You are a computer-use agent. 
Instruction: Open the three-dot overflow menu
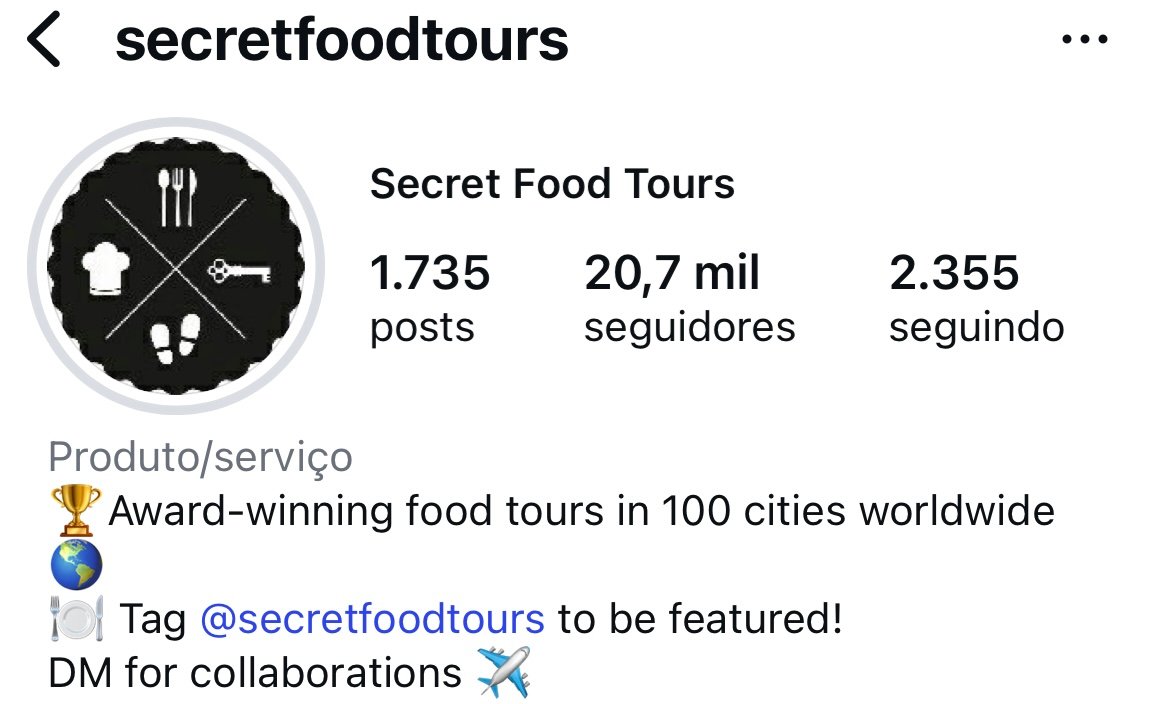pyautogui.click(x=1085, y=41)
